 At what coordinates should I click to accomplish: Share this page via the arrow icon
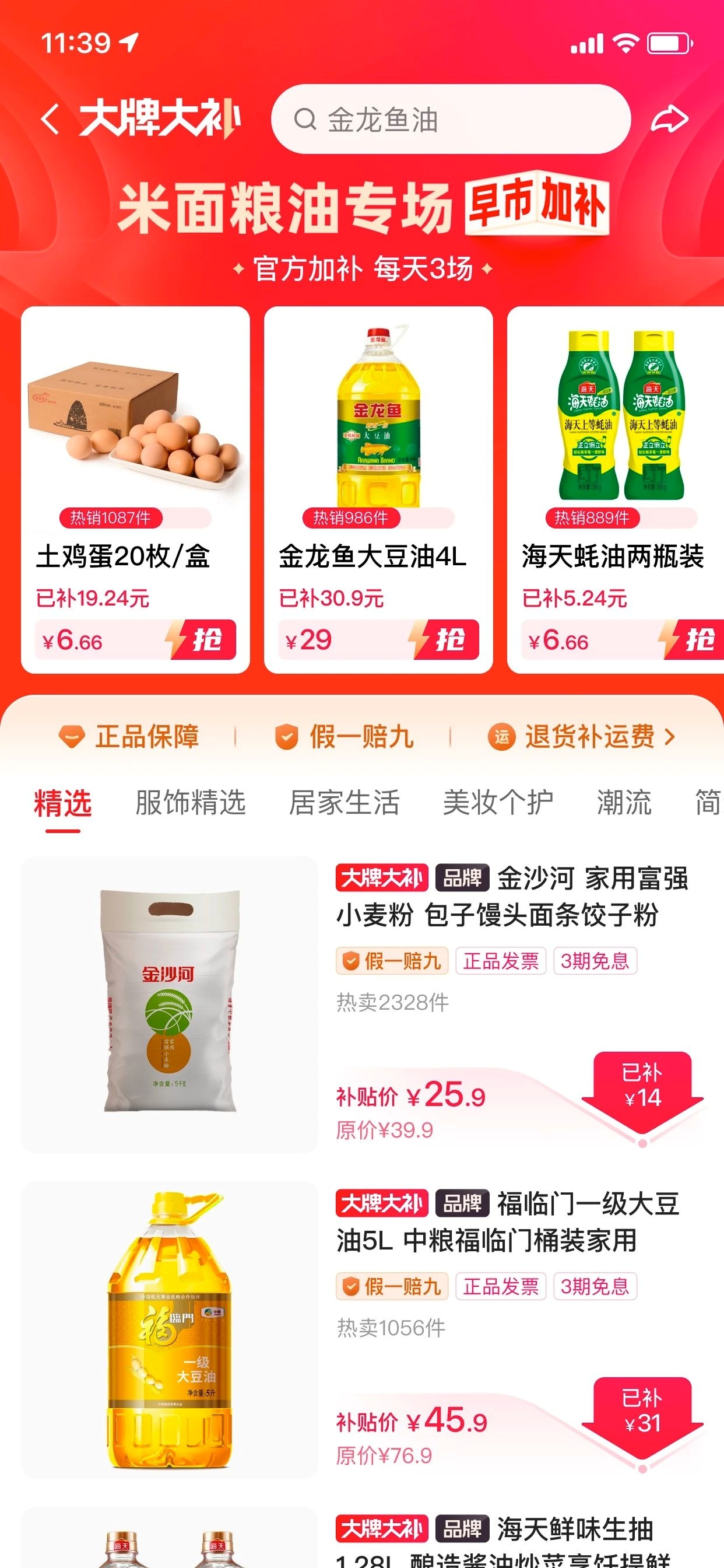pos(669,120)
